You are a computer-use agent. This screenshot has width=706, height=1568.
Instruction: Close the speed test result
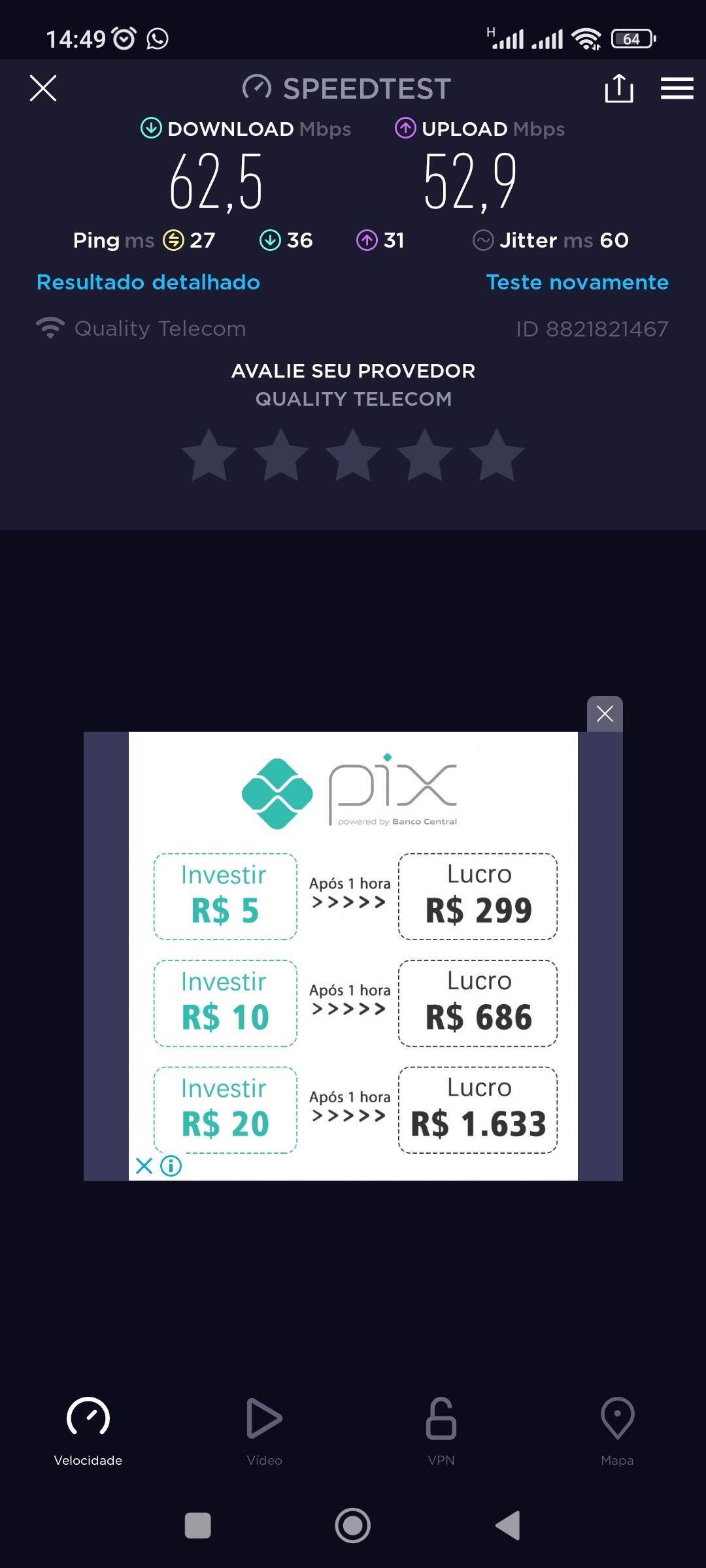point(43,88)
